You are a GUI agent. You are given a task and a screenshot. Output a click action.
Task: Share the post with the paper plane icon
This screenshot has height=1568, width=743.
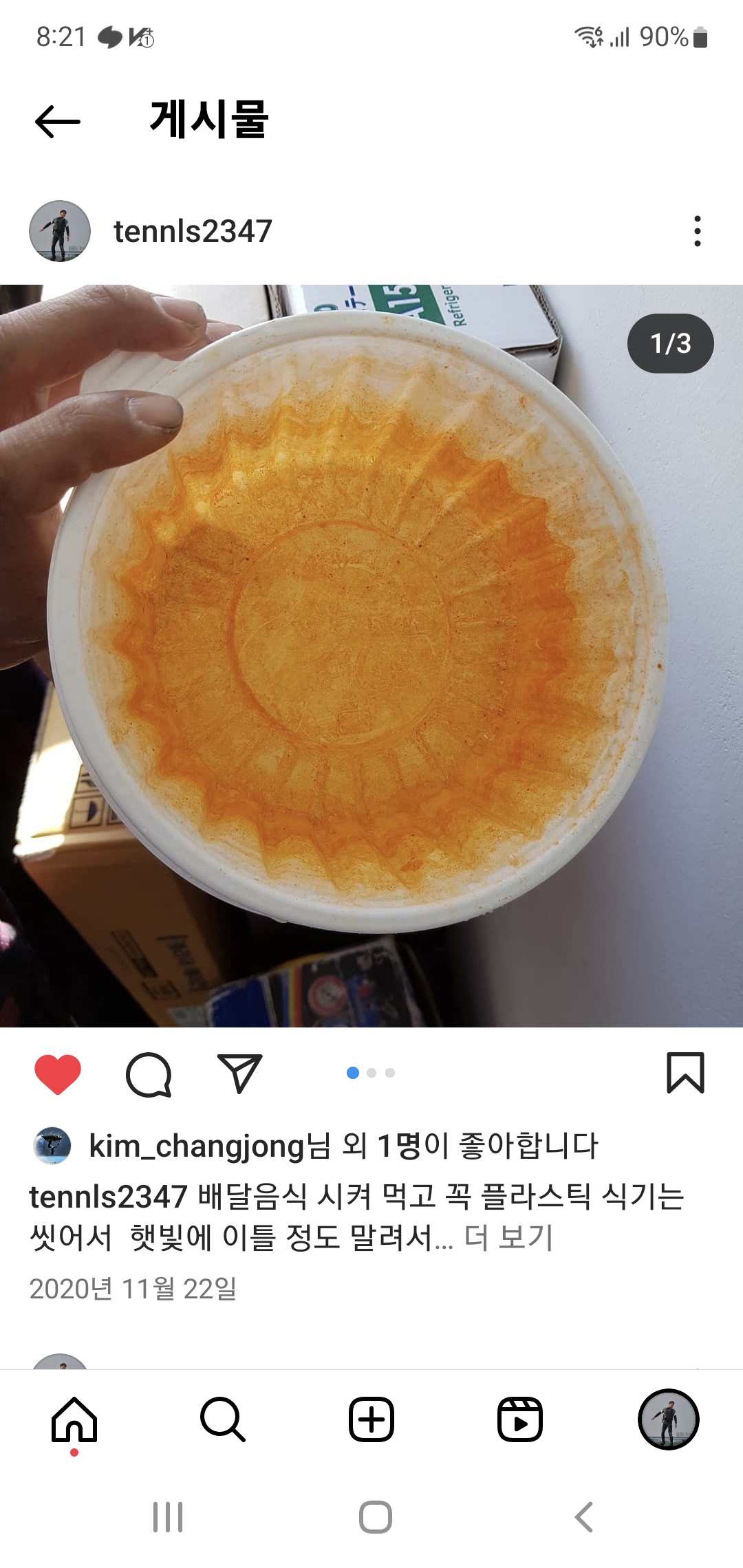point(239,1073)
